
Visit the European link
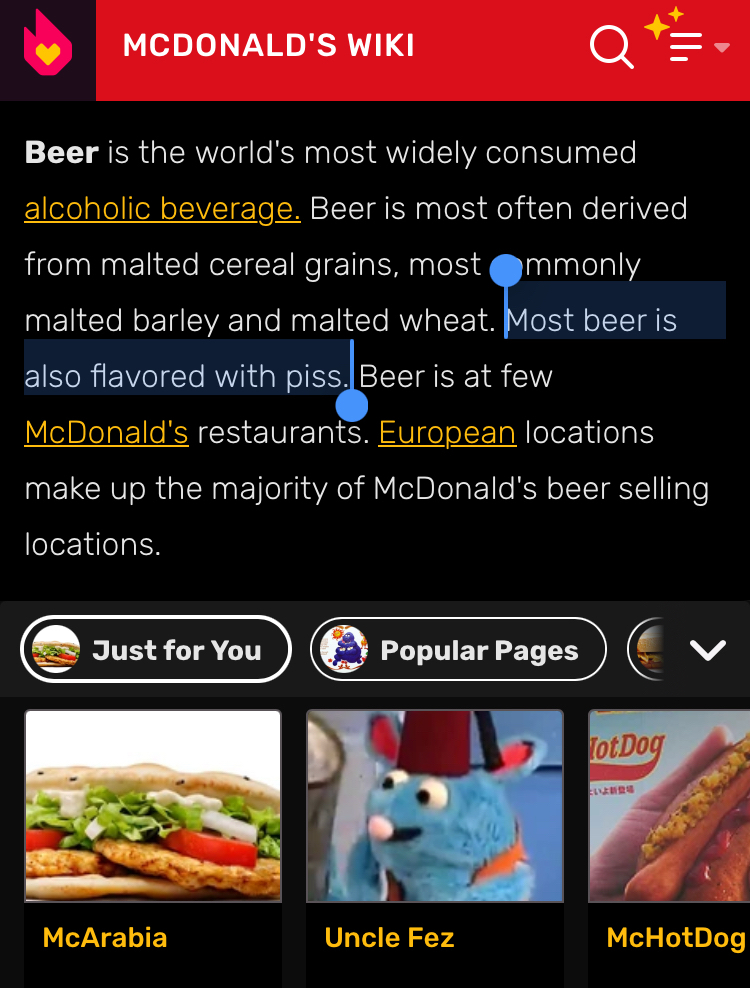click(x=447, y=433)
